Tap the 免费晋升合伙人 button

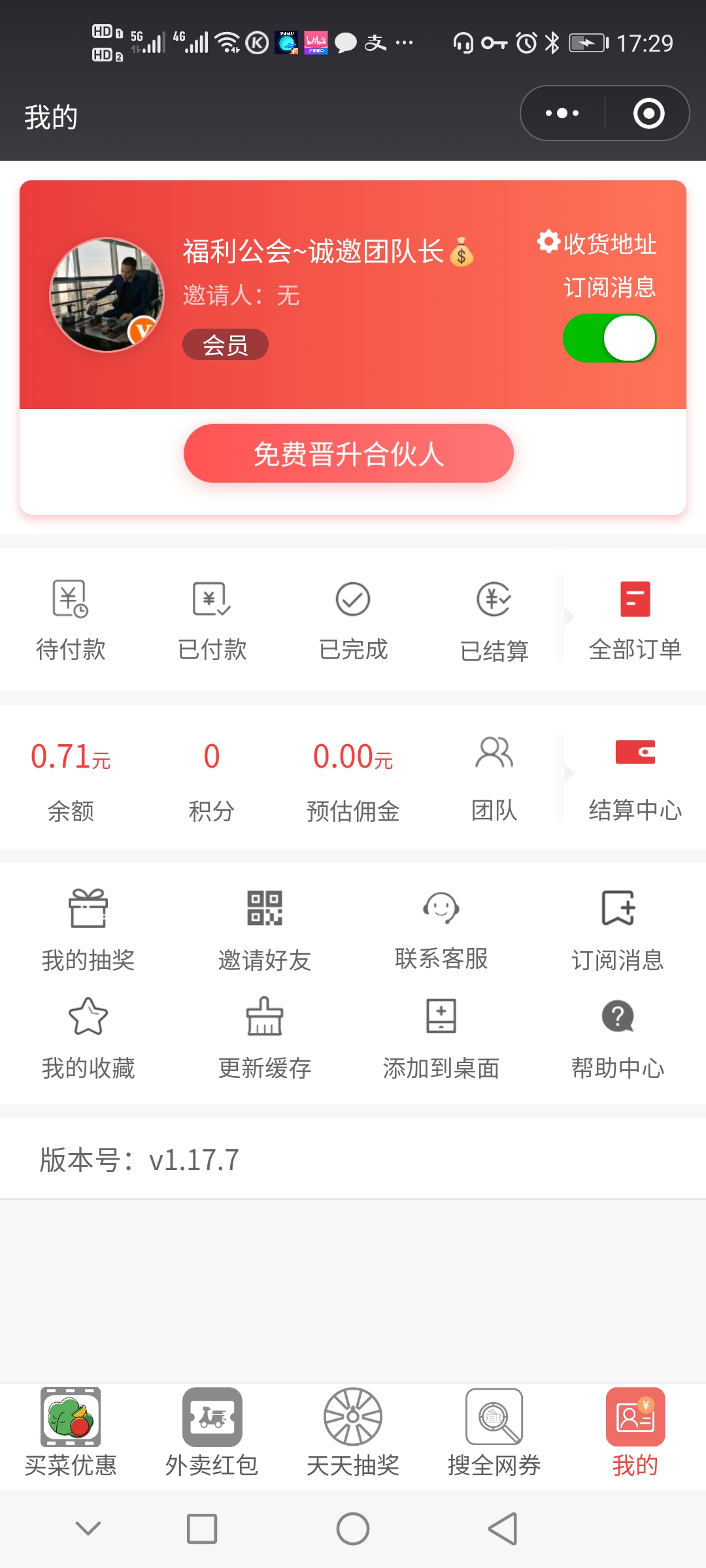(348, 453)
